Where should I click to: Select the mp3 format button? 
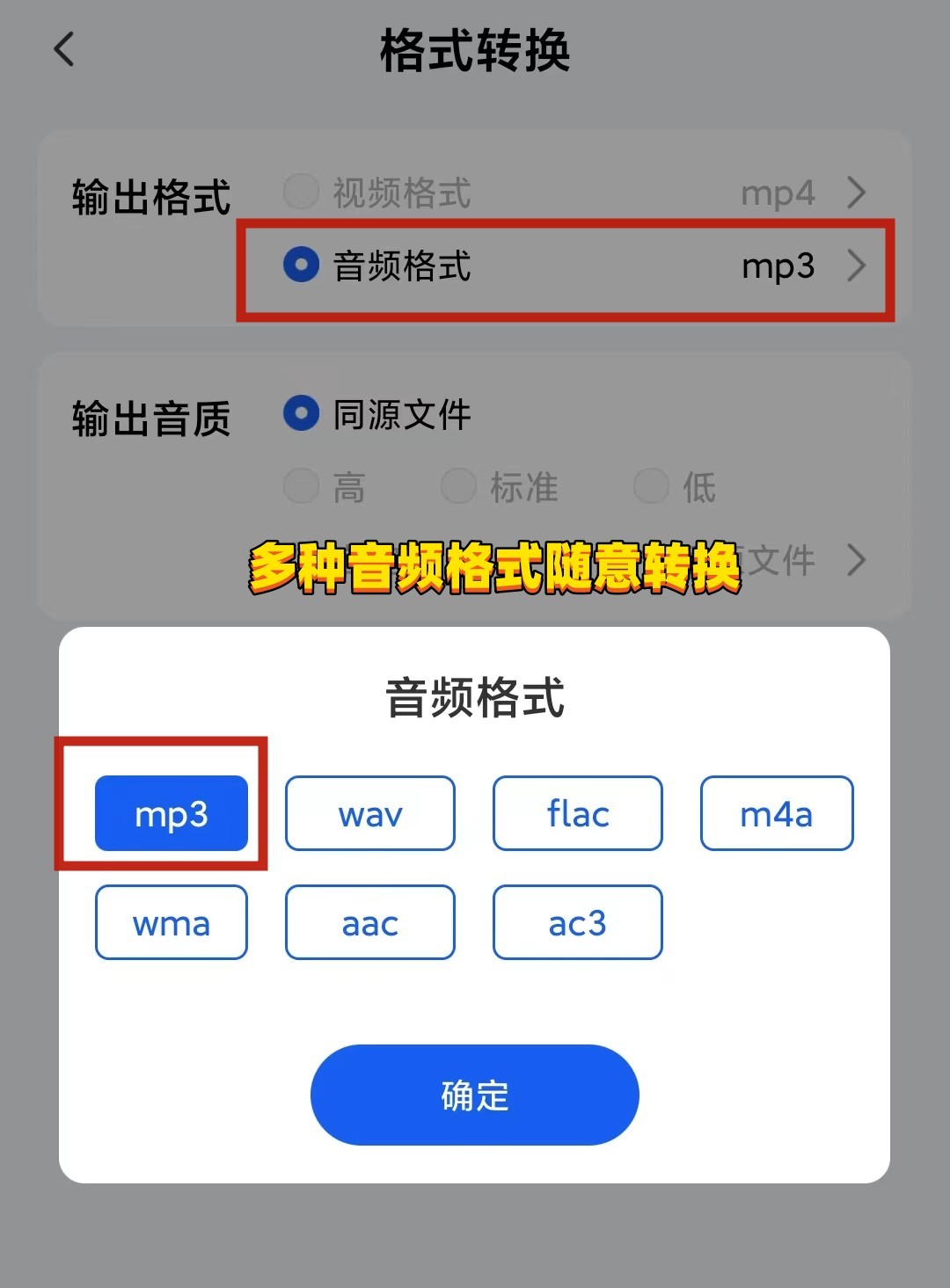tap(171, 813)
